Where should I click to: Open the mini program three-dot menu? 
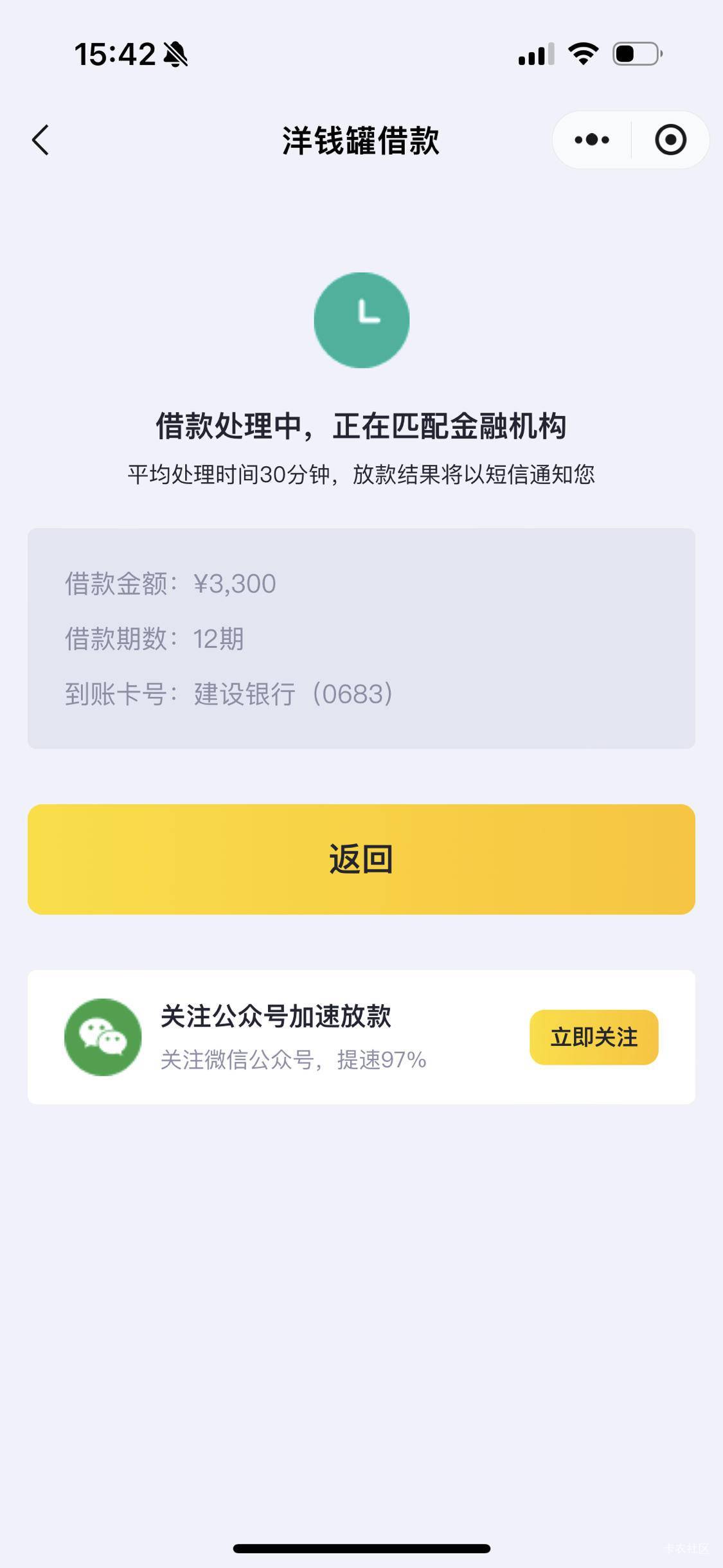(x=592, y=140)
